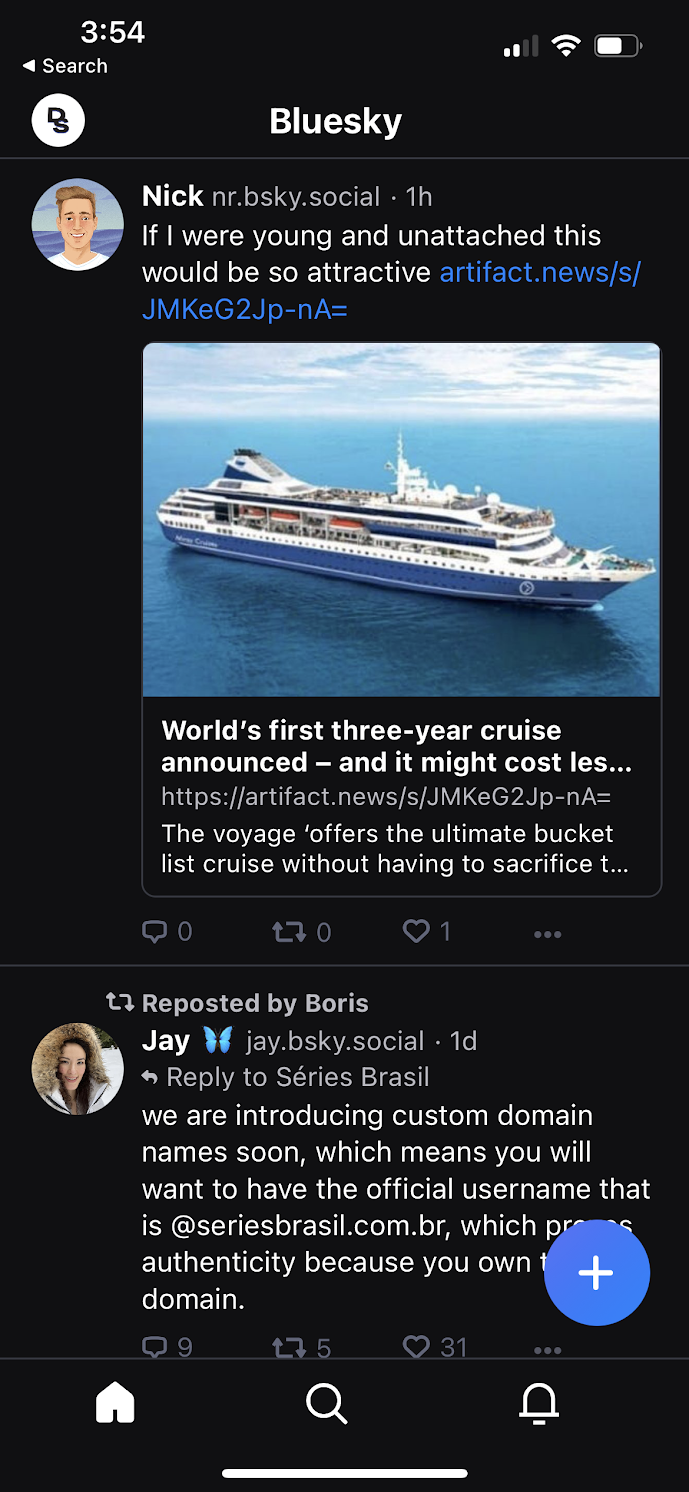The image size is (689, 1492).
Task: Reply to Nick's post
Action: 167,932
